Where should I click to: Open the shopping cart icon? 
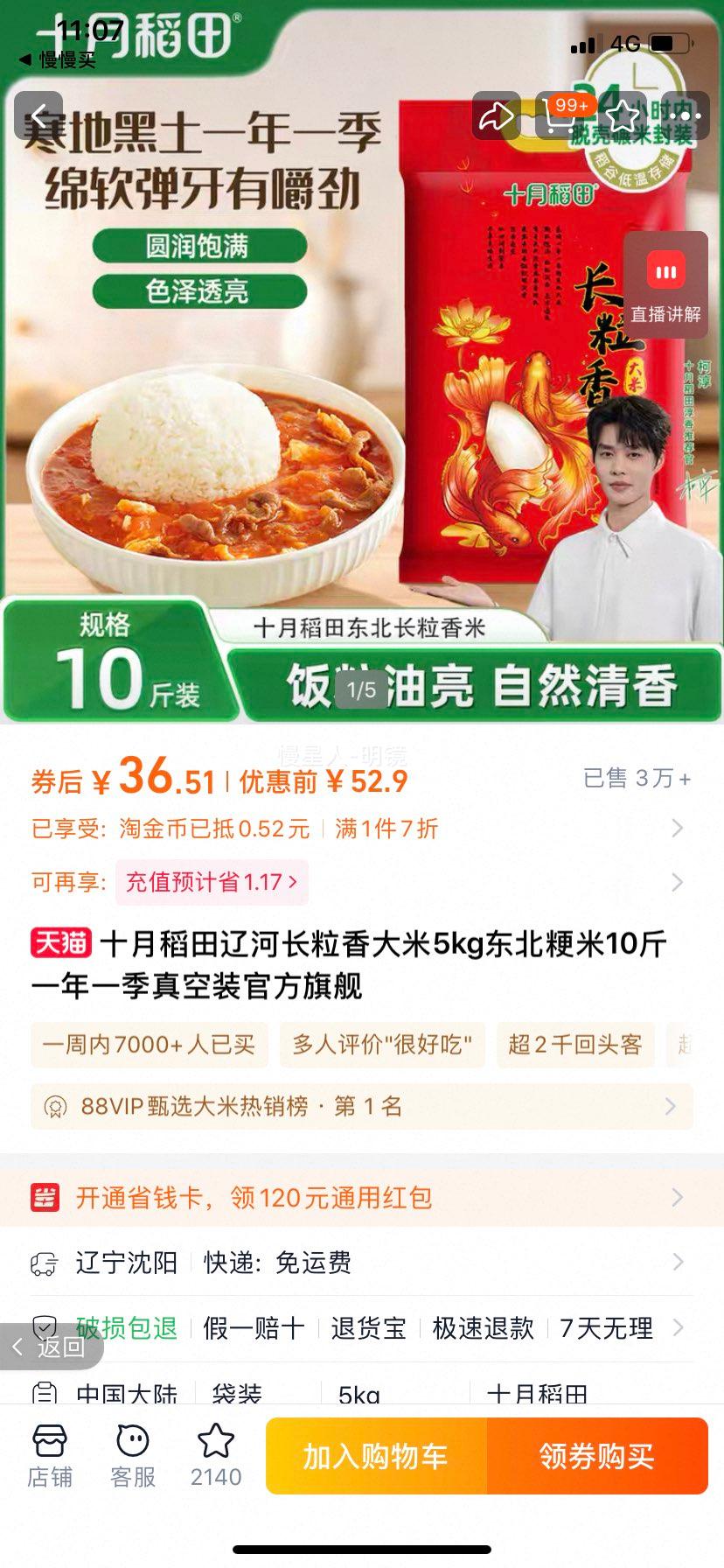pos(560,115)
